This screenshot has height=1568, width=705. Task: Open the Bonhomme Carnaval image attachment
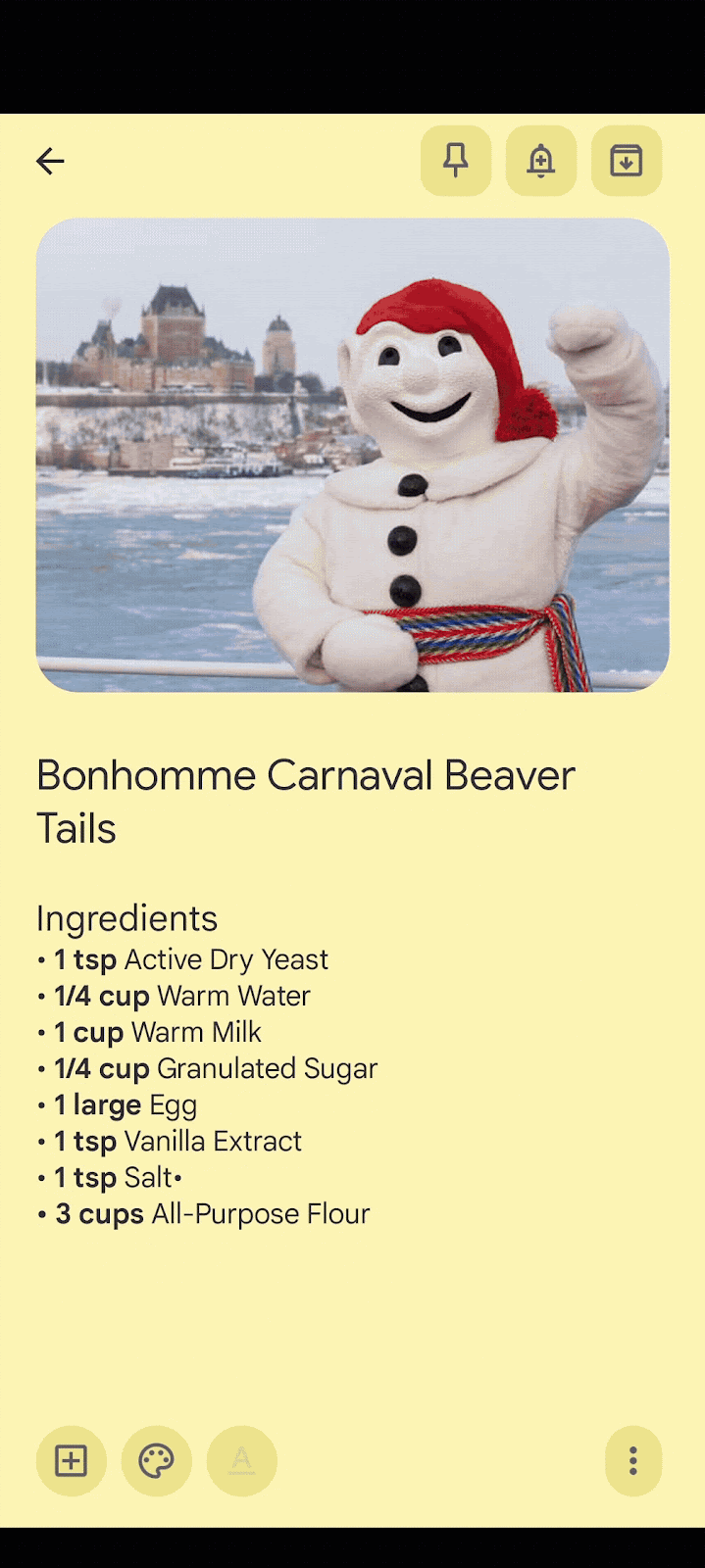pos(353,455)
